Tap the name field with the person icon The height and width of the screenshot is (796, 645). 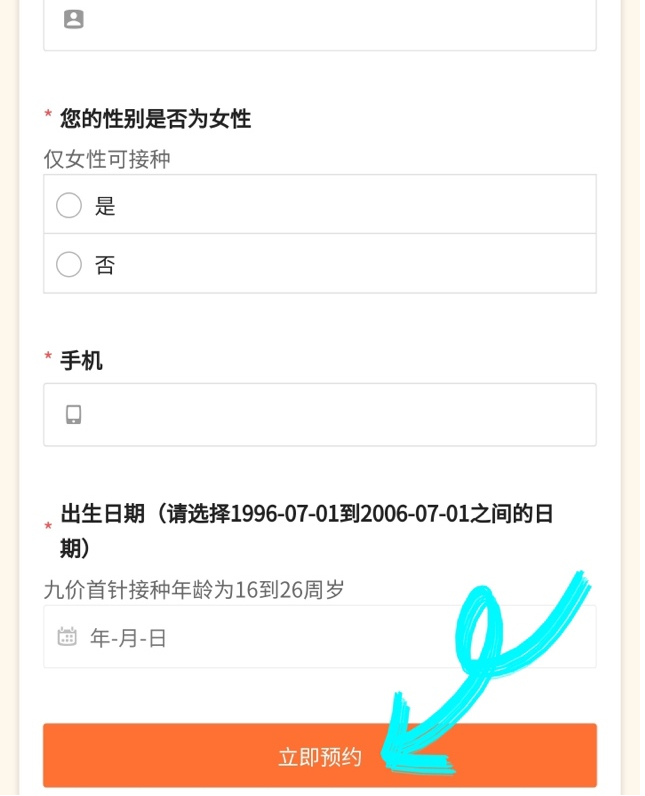tap(320, 22)
